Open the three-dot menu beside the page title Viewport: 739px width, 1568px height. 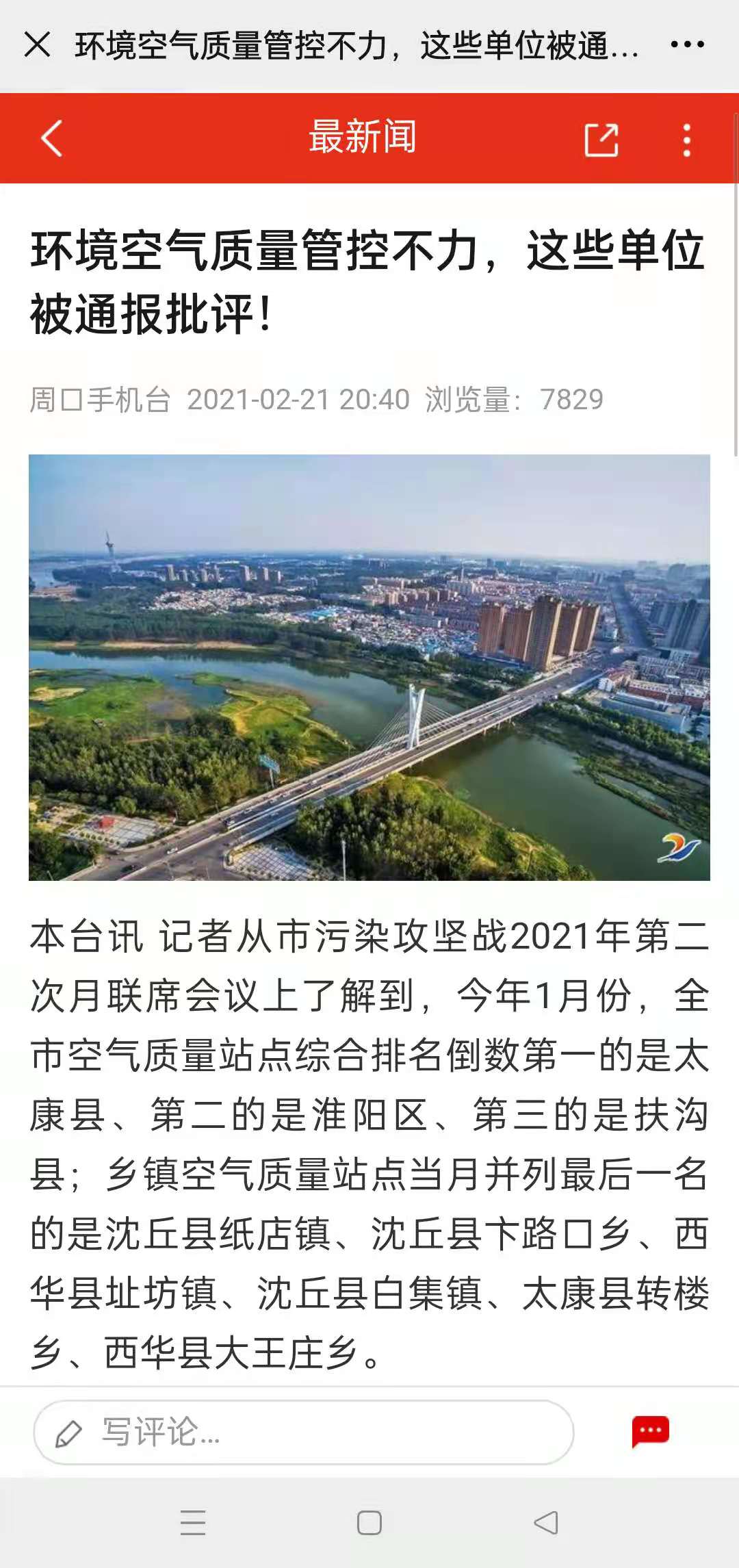(687, 45)
